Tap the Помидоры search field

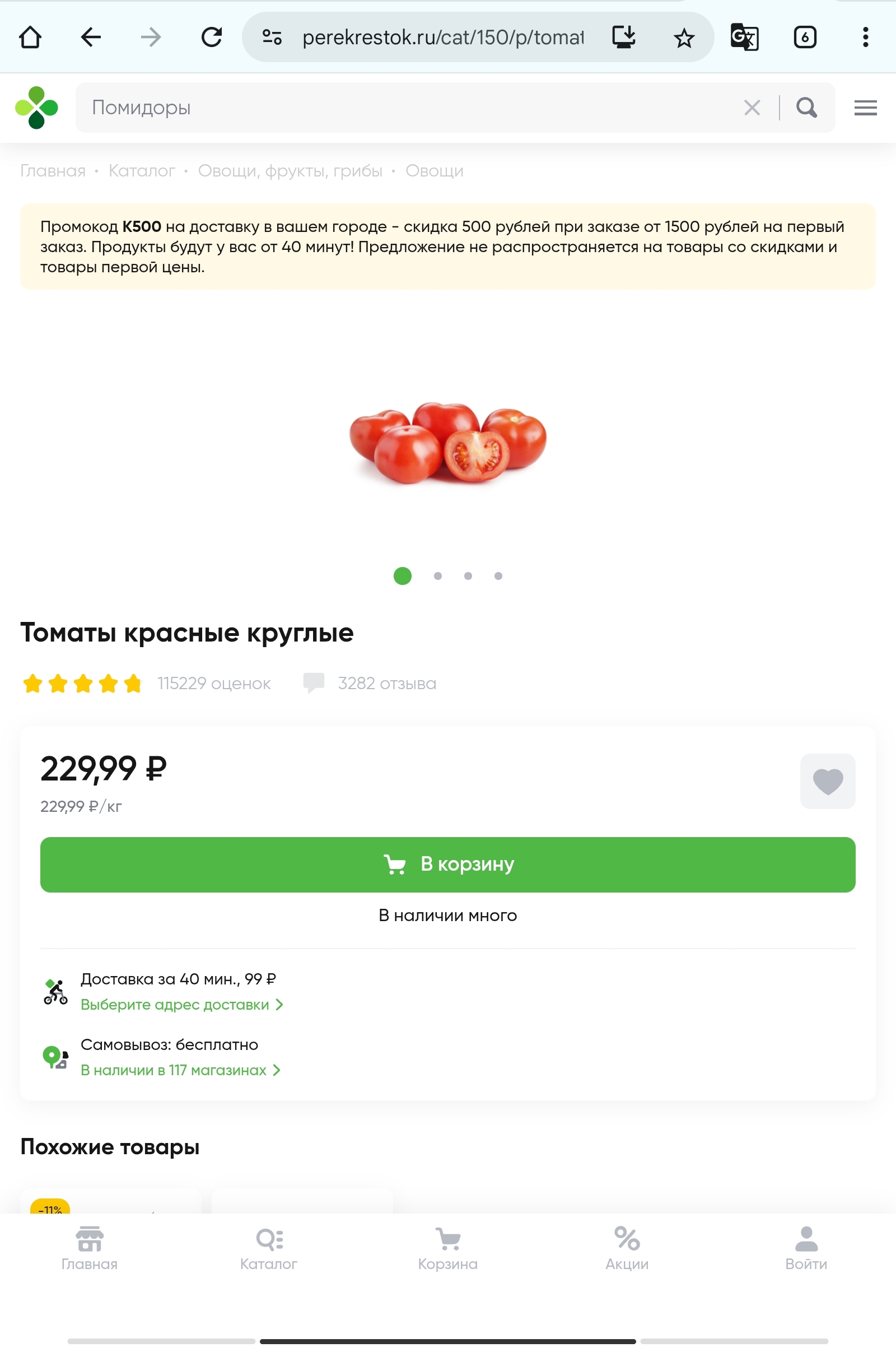click(x=405, y=108)
